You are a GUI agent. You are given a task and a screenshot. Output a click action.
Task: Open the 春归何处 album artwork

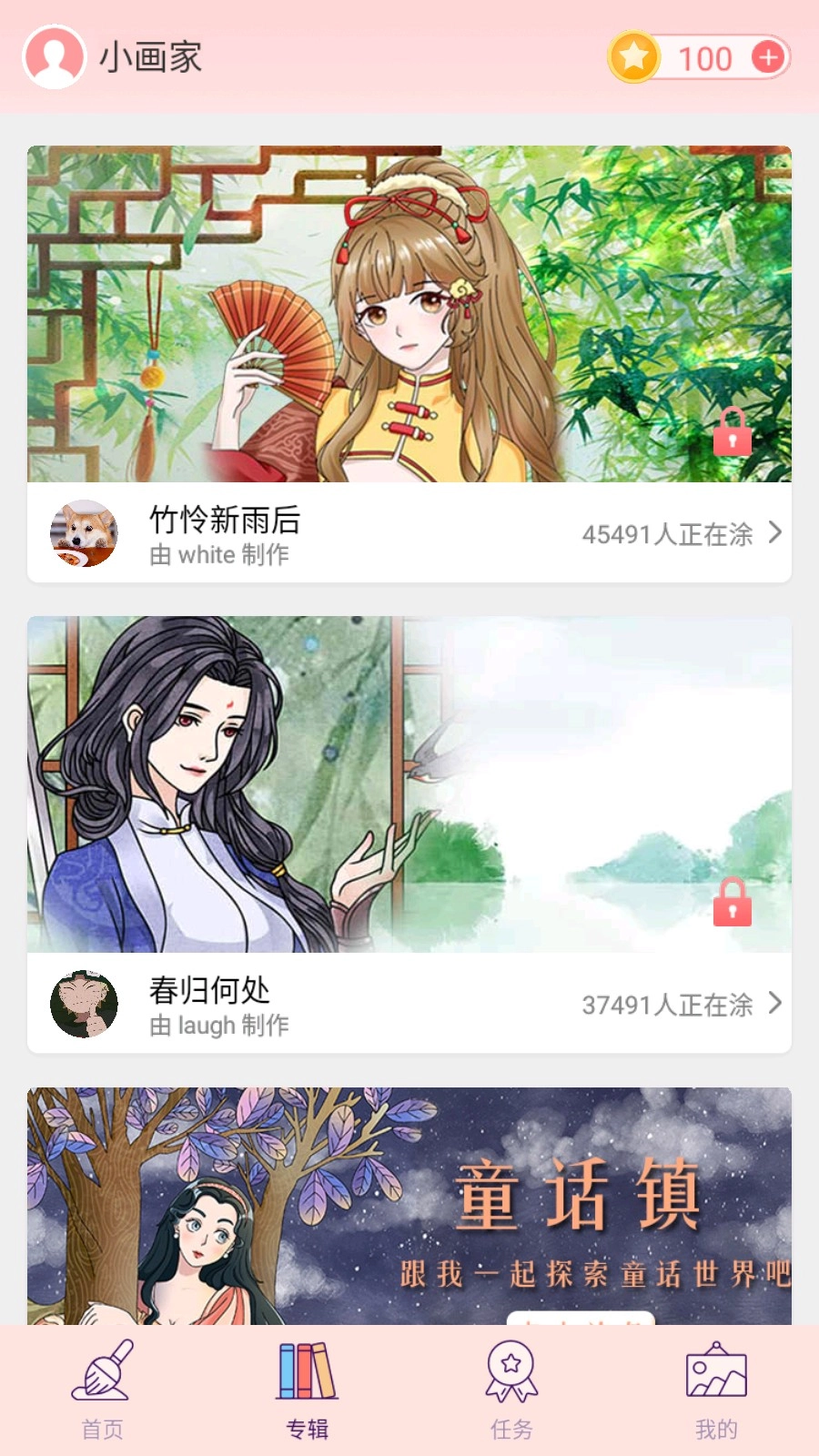(x=409, y=784)
